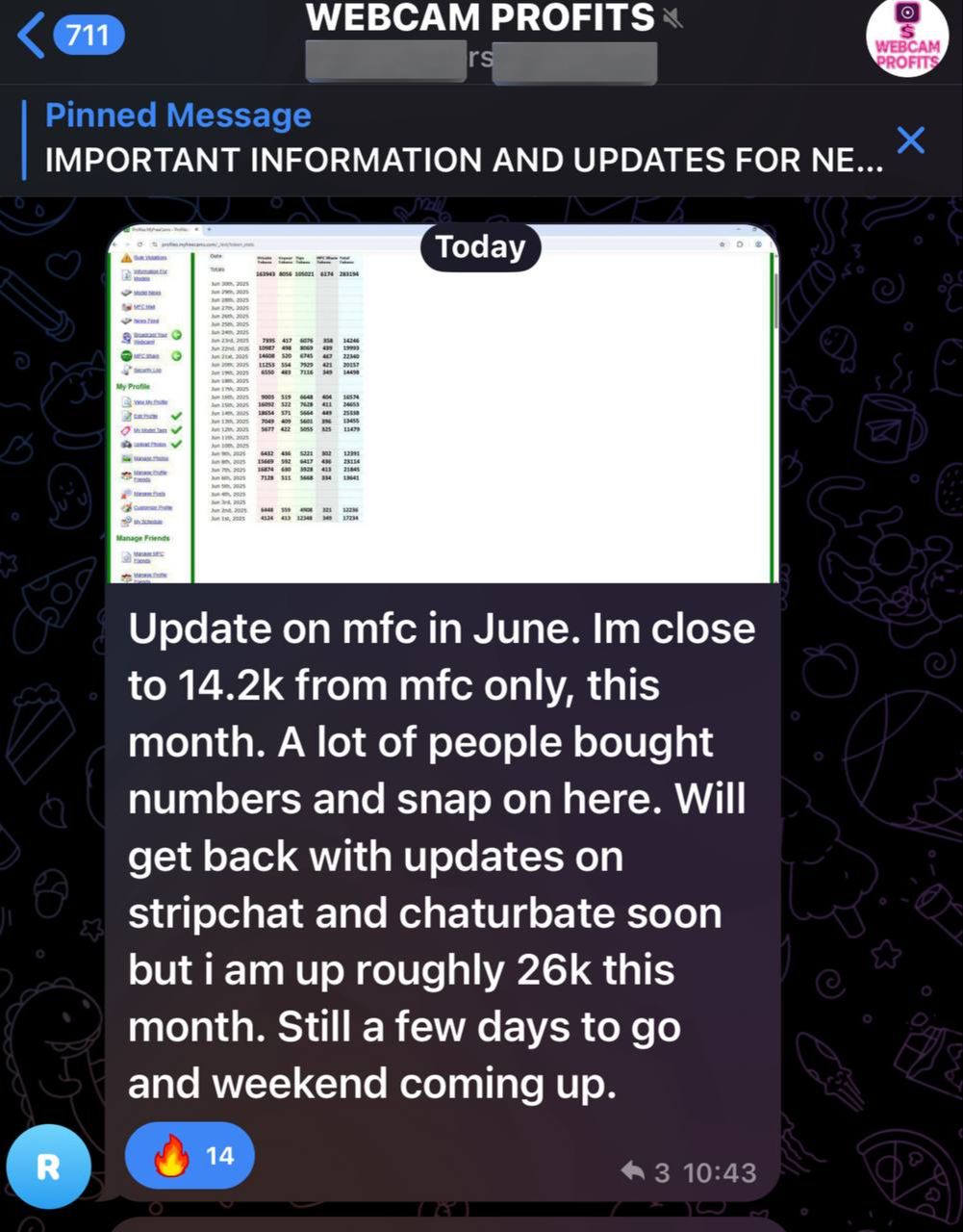963x1232 pixels.
Task: Open the profile of user R
Action: point(48,1167)
